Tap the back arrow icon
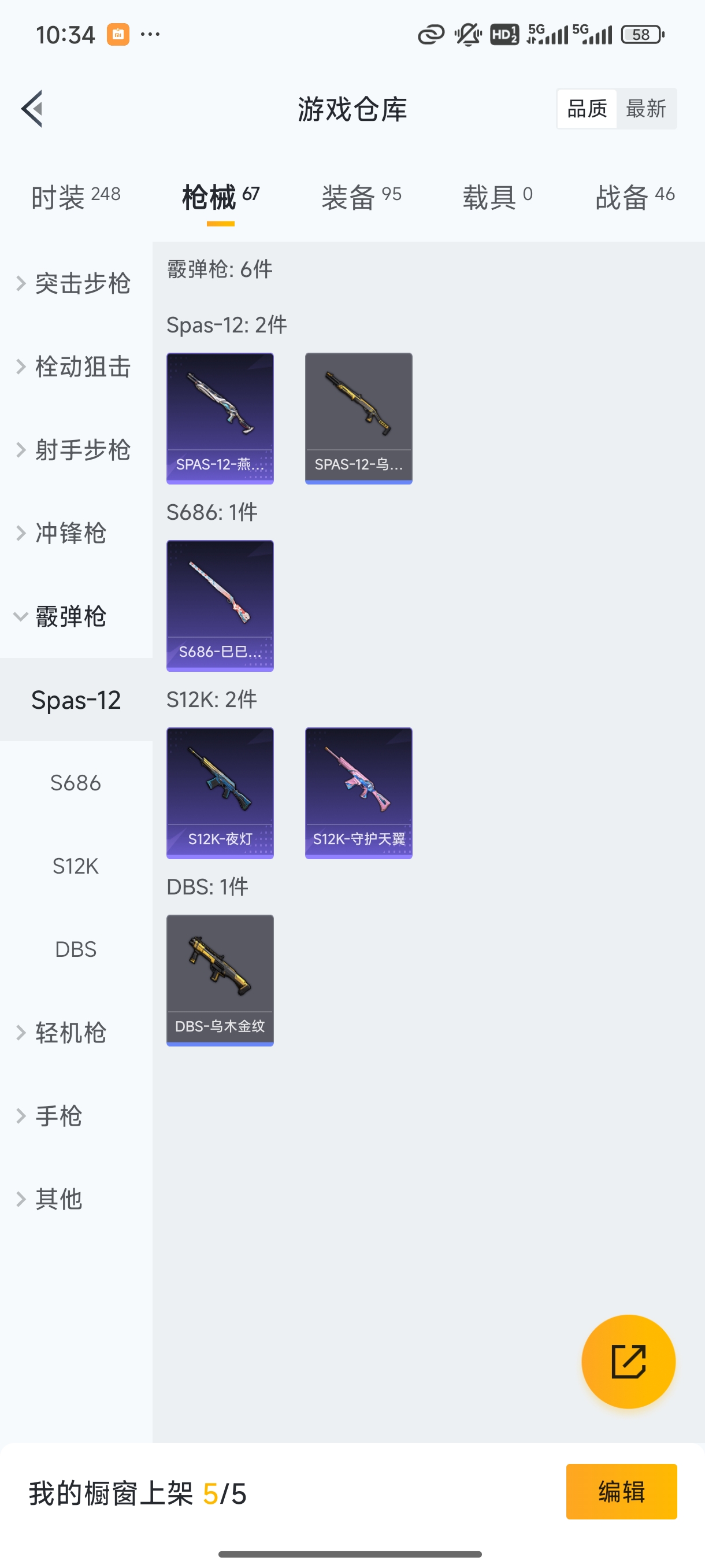Screen dimensions: 705x1568 click(x=31, y=108)
